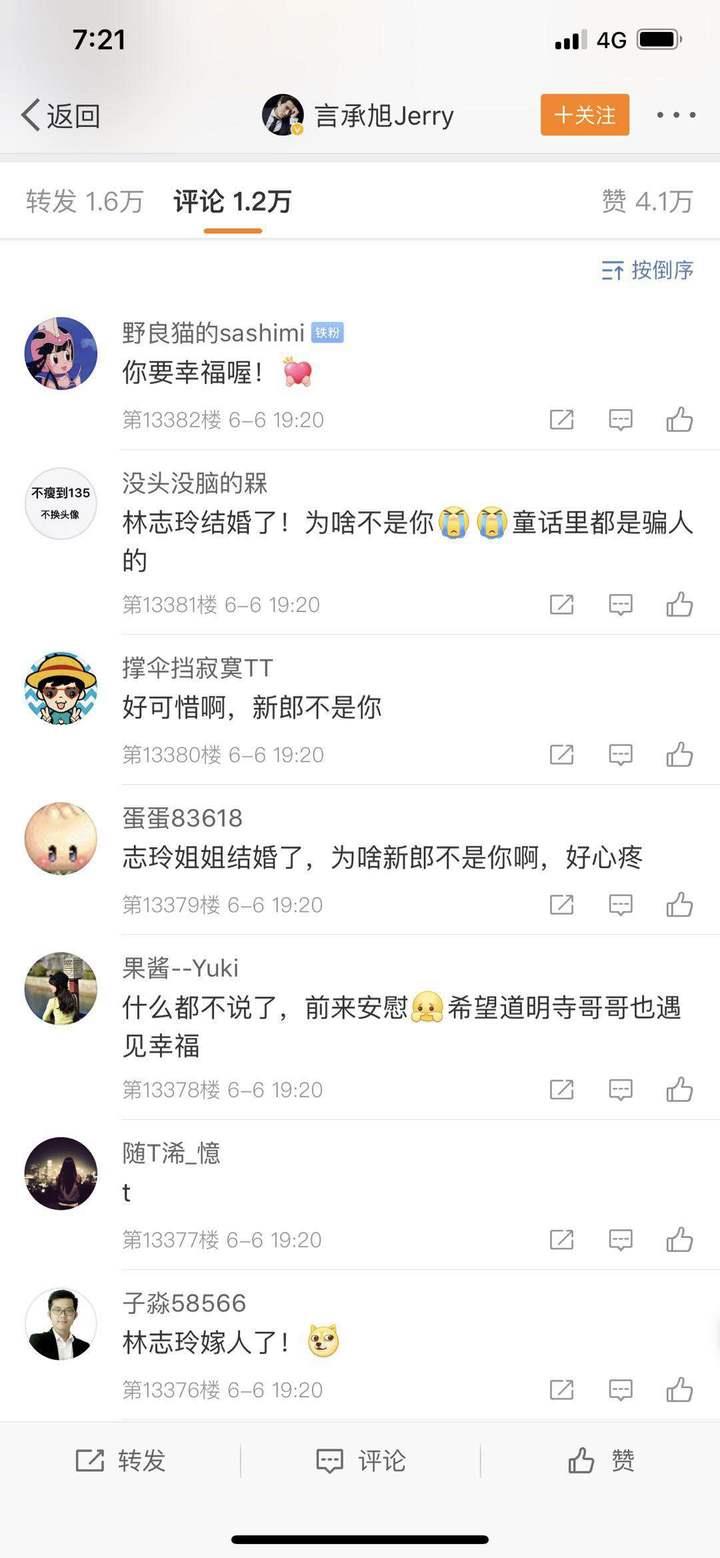Go back using the 返回 button
The image size is (720, 1558).
coord(60,115)
